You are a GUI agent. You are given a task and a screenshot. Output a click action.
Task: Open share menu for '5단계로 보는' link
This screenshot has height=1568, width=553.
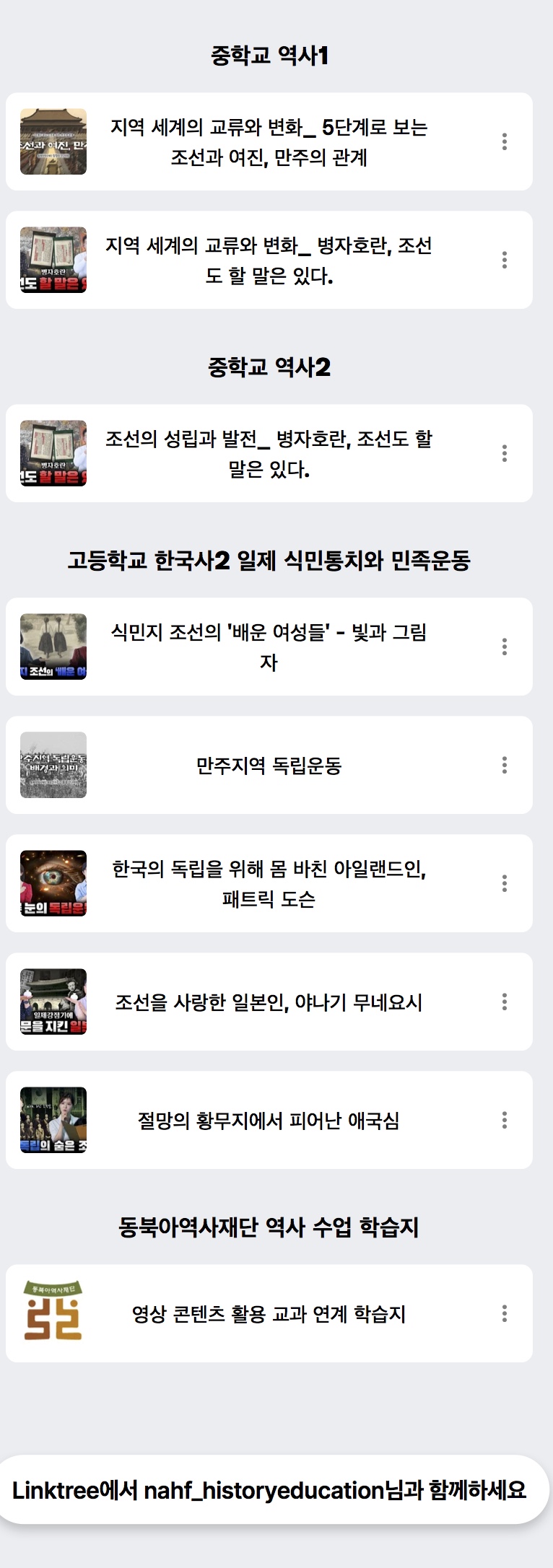point(505,141)
